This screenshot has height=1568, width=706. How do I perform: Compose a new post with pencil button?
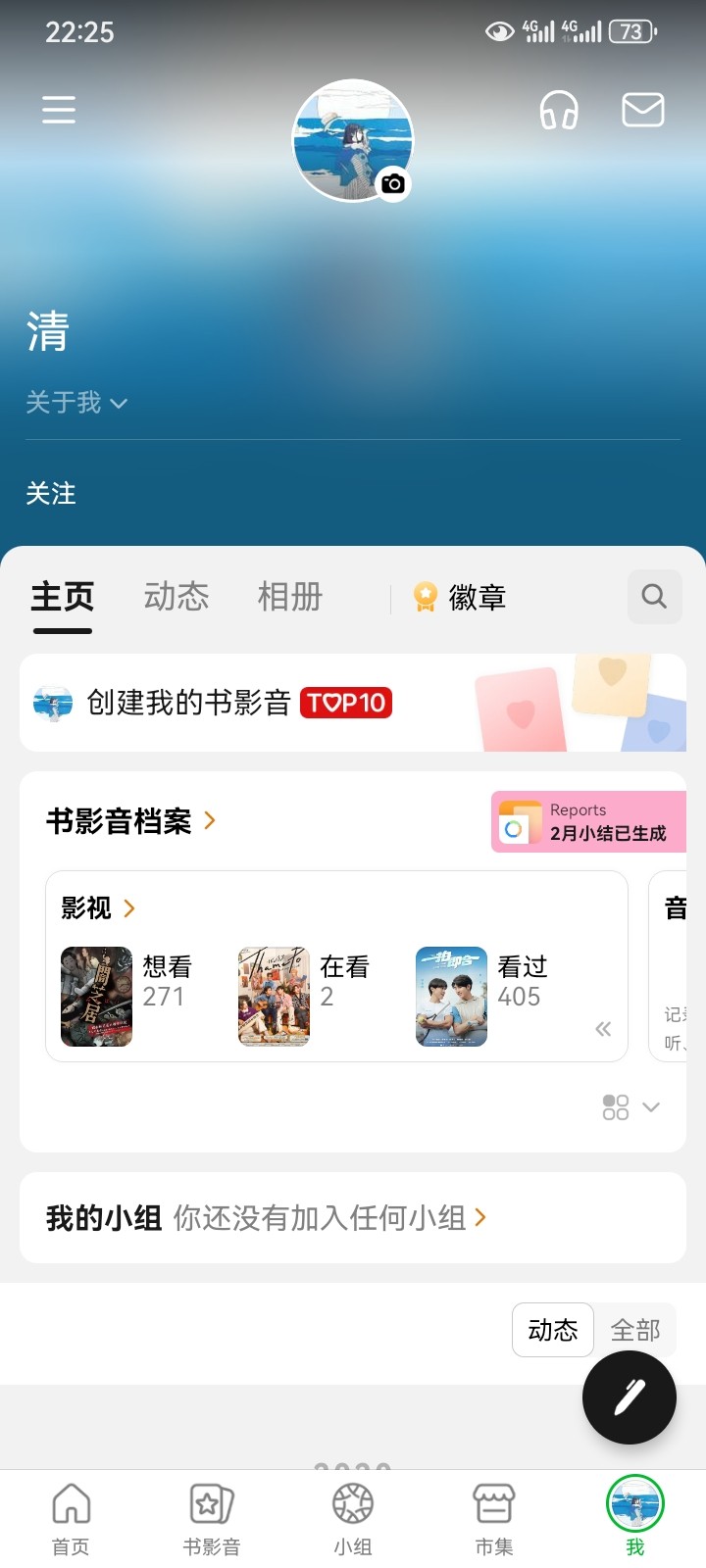pos(629,1397)
